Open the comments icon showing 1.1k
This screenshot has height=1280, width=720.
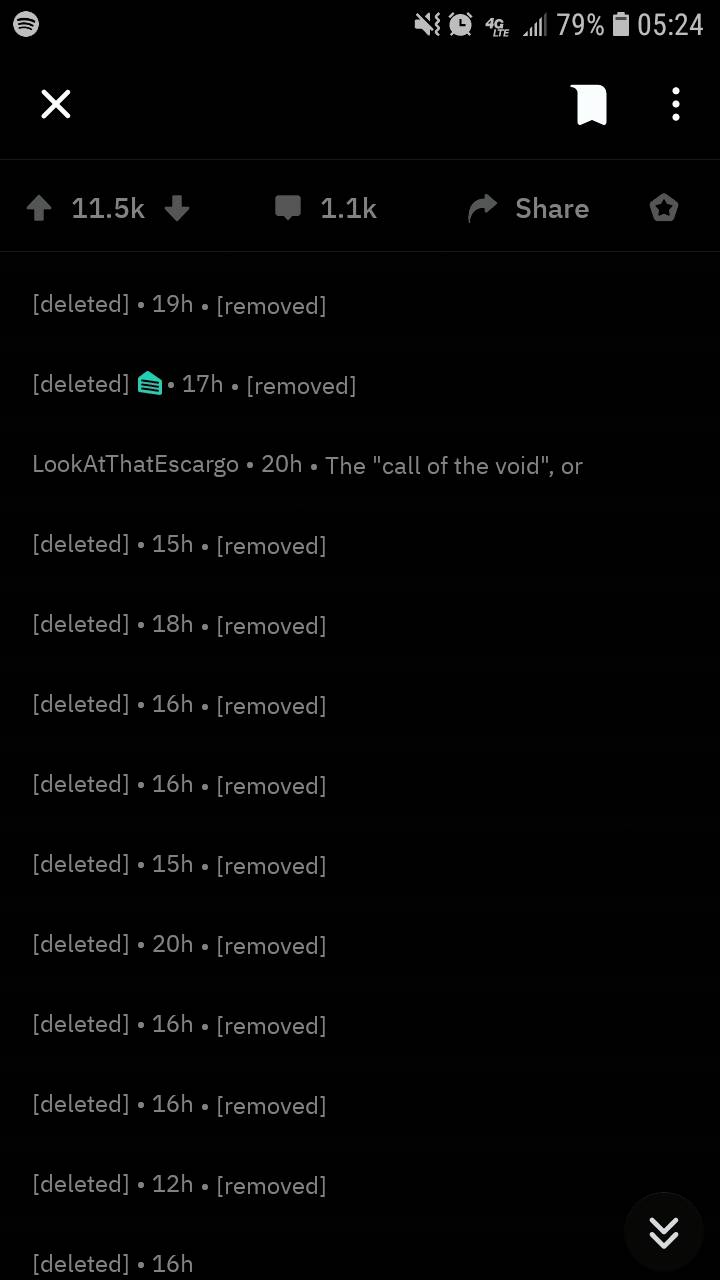pos(288,208)
